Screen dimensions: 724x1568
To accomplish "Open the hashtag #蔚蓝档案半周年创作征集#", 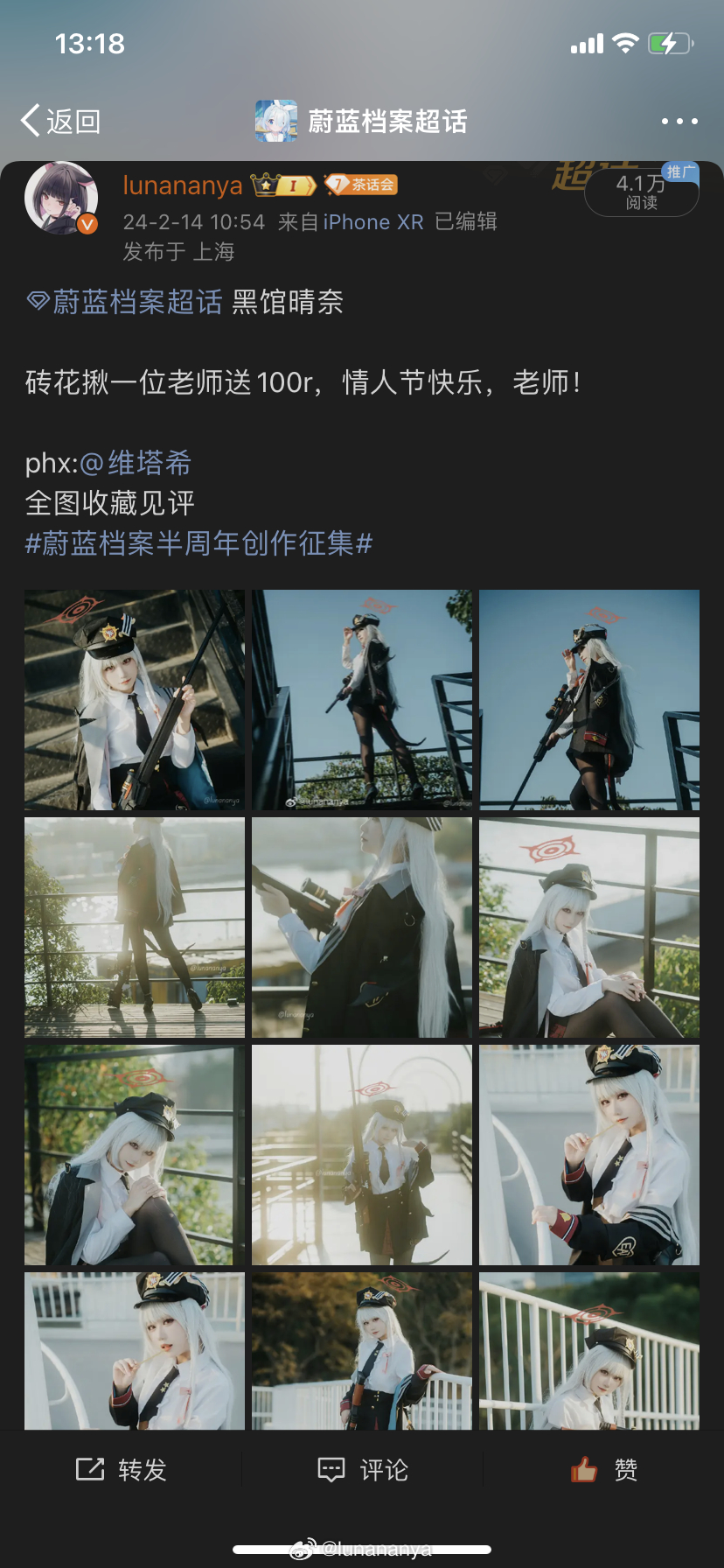I will pyautogui.click(x=198, y=543).
